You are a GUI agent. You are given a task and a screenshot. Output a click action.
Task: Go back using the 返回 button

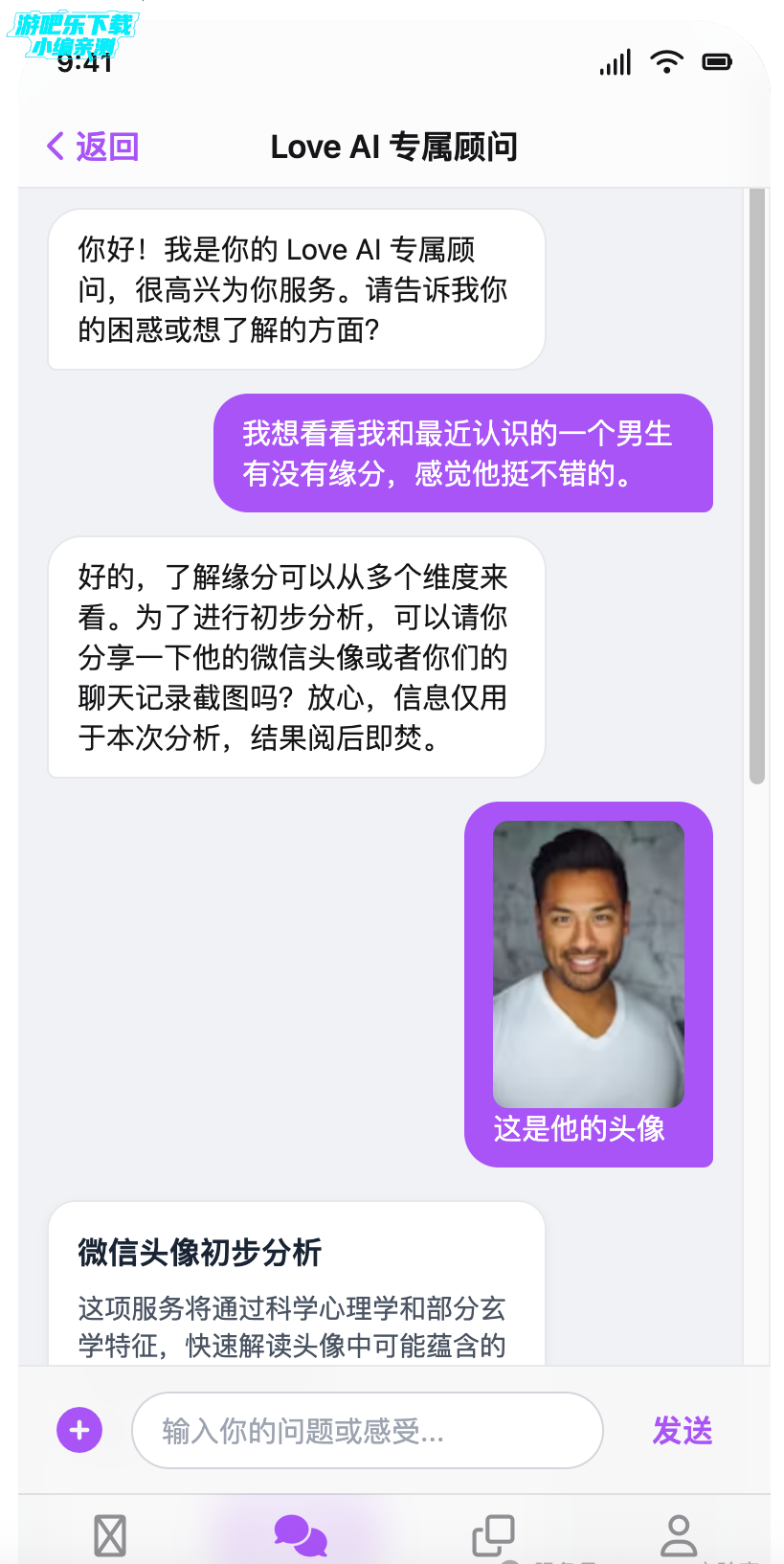94,147
